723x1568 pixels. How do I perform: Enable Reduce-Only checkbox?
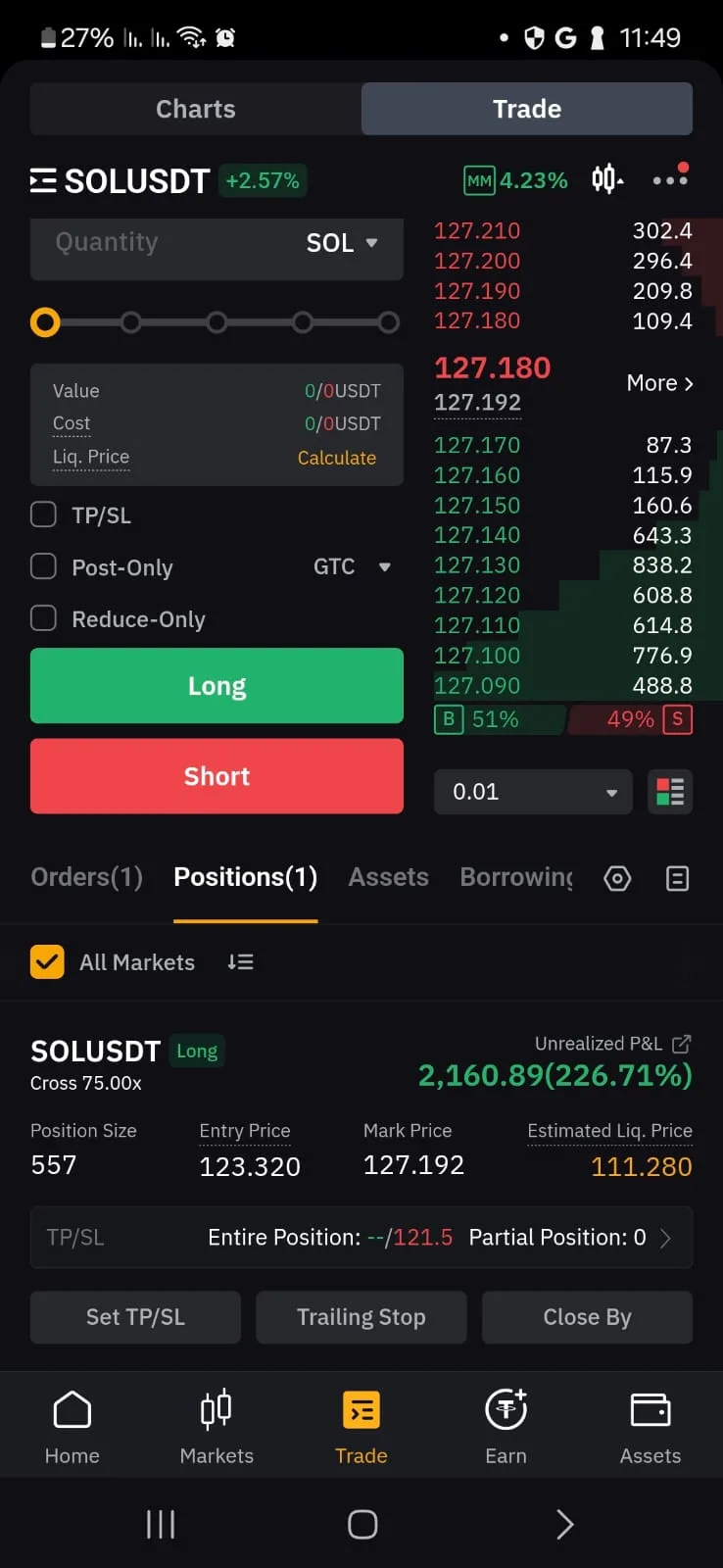coord(44,618)
